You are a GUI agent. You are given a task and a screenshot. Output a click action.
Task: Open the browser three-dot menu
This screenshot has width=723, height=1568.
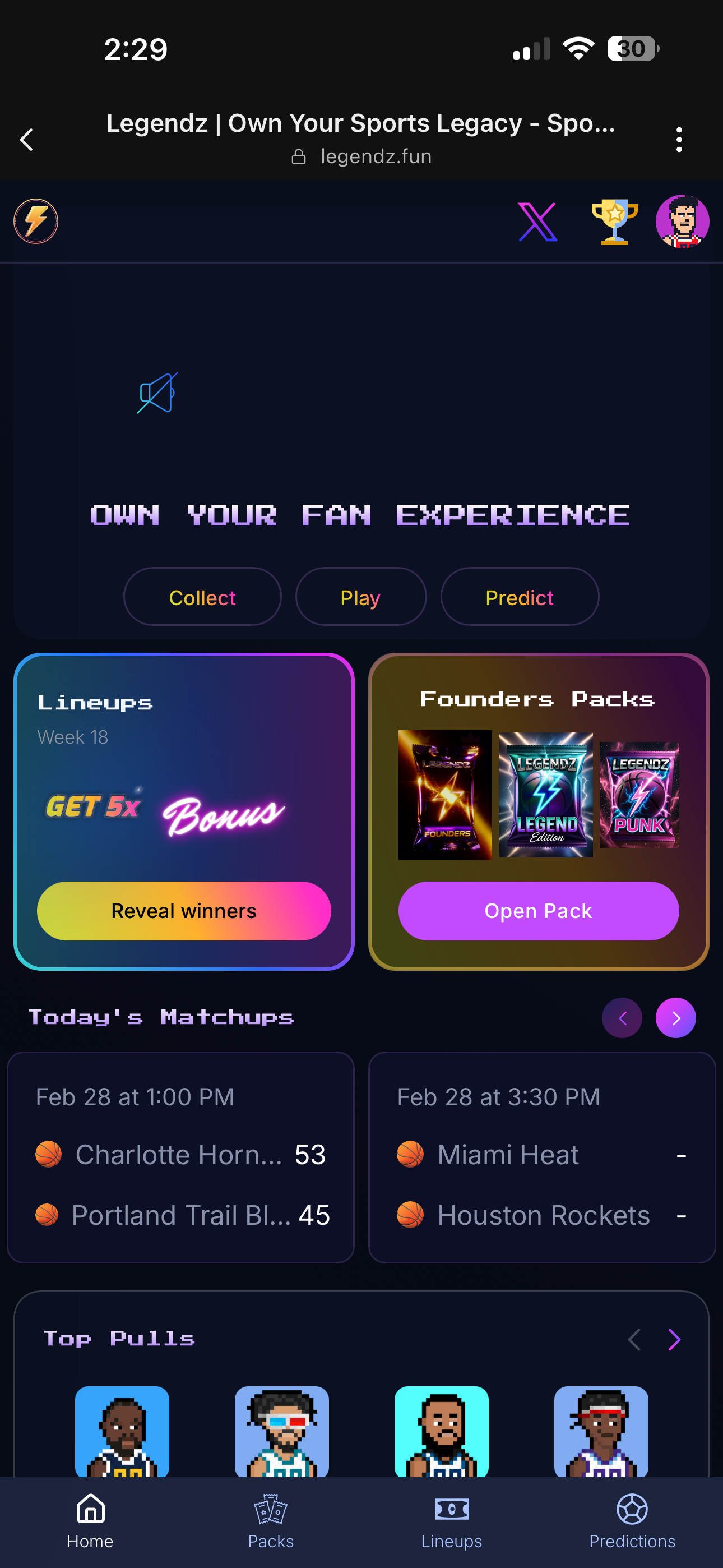[679, 139]
